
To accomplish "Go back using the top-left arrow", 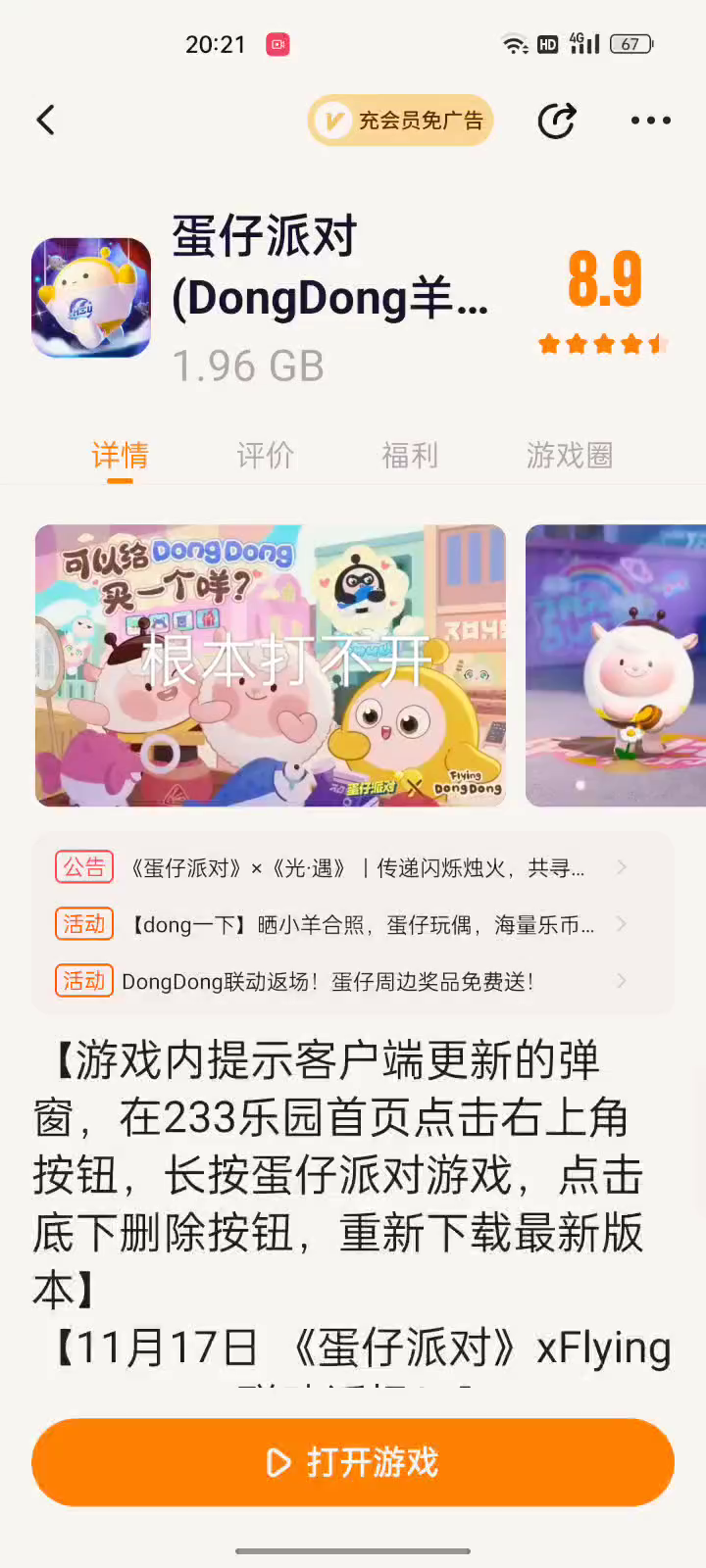I will 45,121.
